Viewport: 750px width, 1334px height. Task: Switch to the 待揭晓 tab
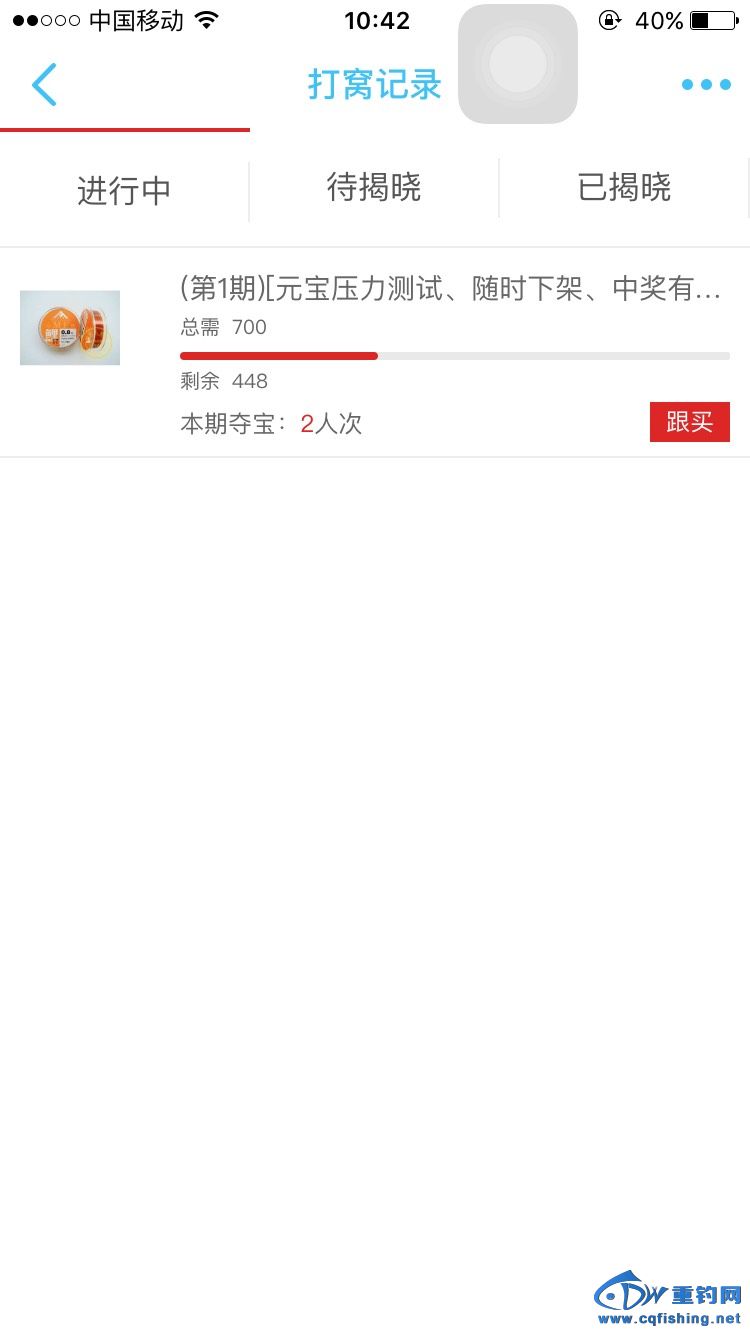tap(374, 188)
